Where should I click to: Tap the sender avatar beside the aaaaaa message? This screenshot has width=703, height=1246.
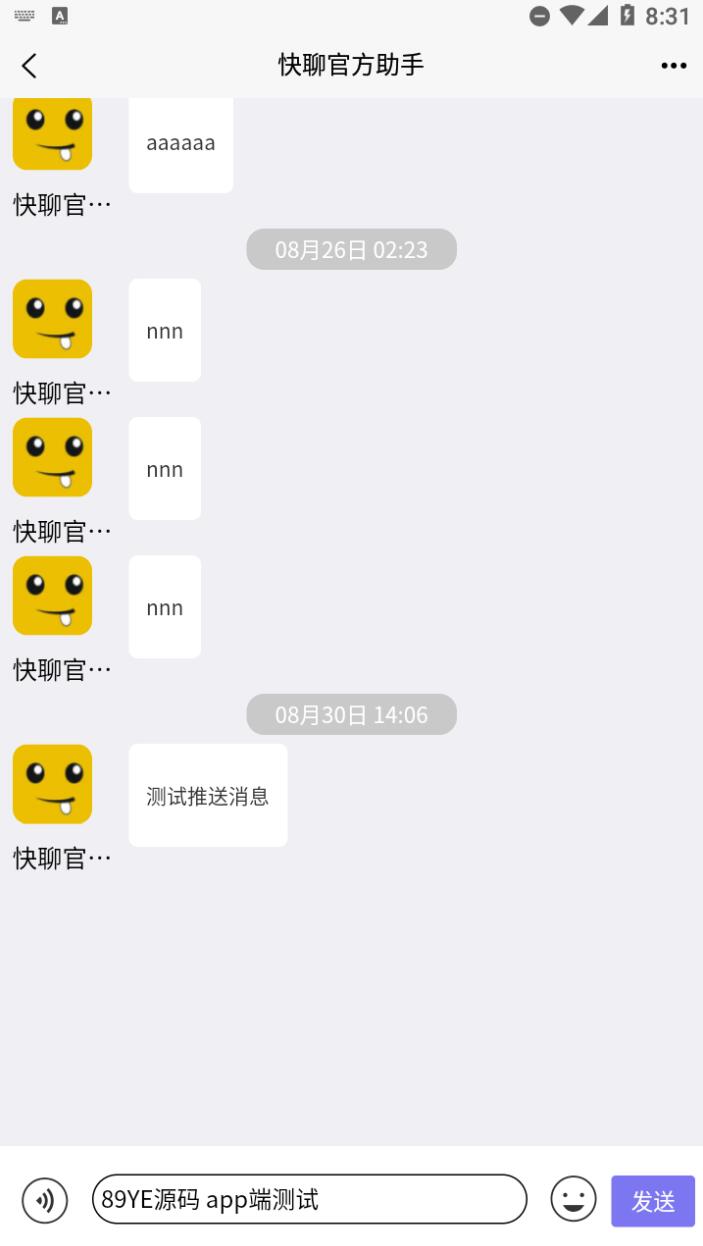click(x=52, y=133)
